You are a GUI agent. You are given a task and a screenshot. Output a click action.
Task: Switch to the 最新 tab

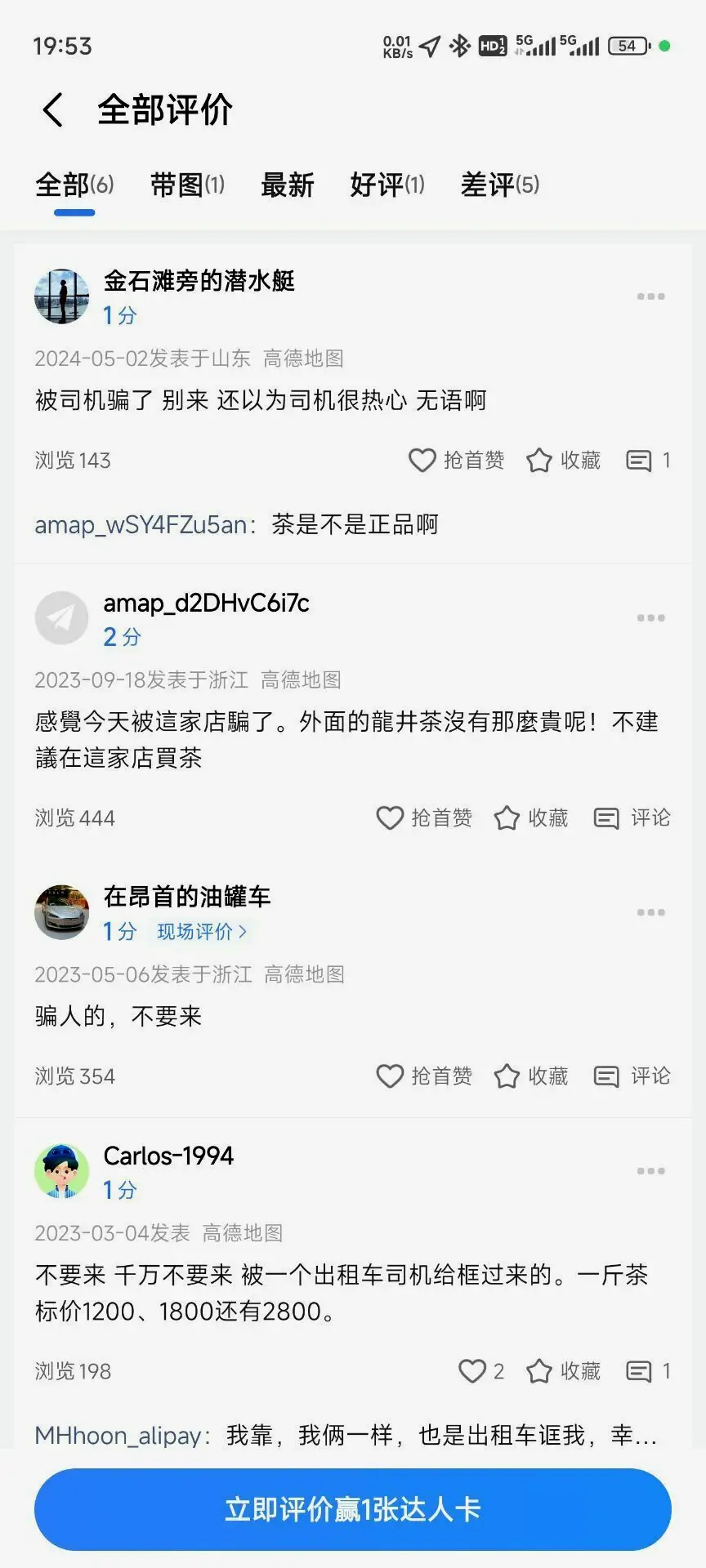click(287, 185)
